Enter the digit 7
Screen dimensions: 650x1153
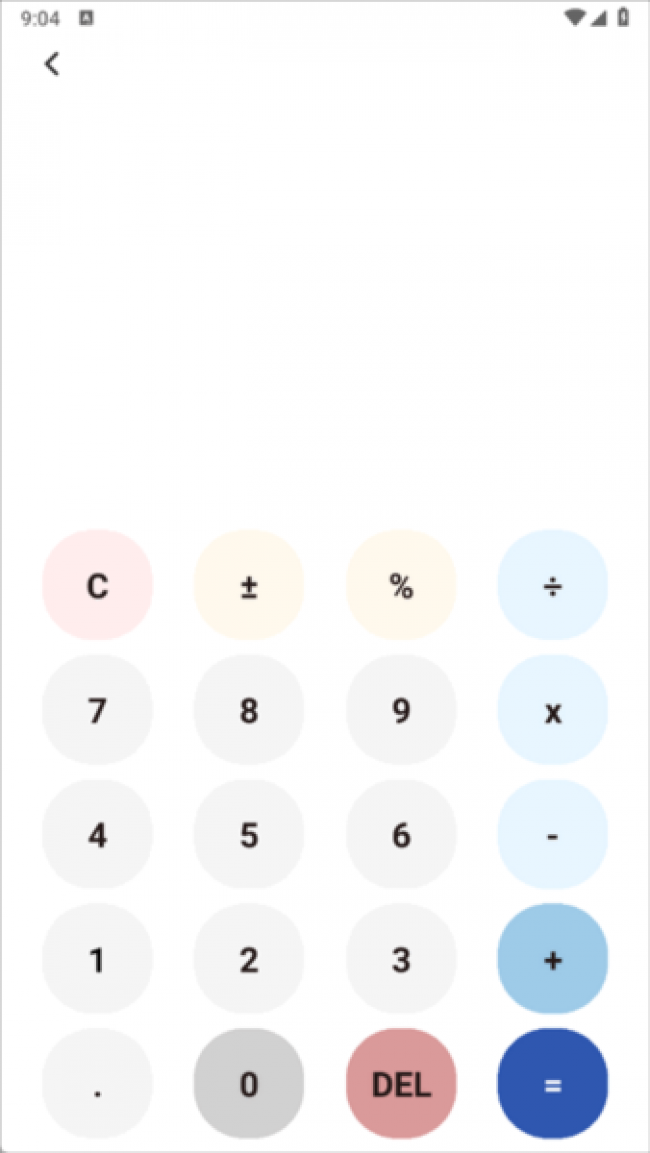[97, 710]
